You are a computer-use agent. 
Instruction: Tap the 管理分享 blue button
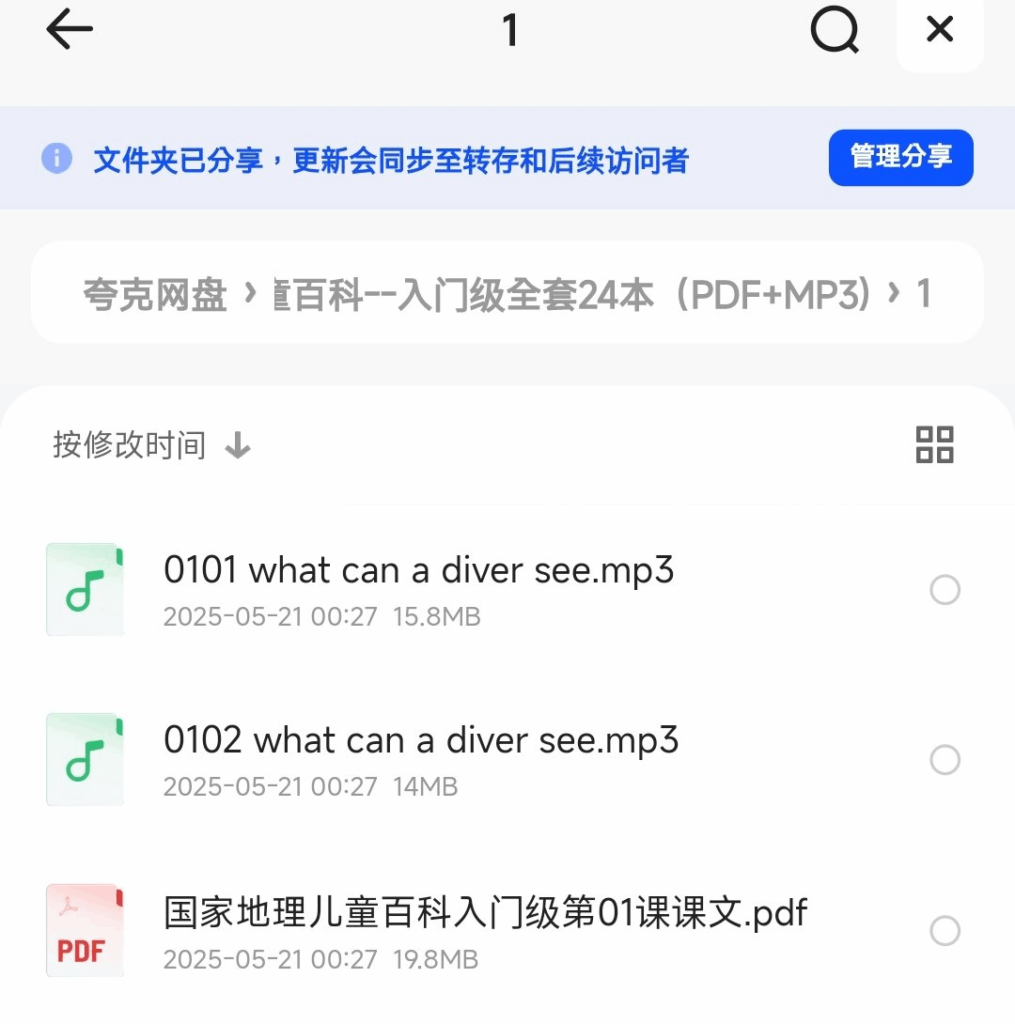899,158
